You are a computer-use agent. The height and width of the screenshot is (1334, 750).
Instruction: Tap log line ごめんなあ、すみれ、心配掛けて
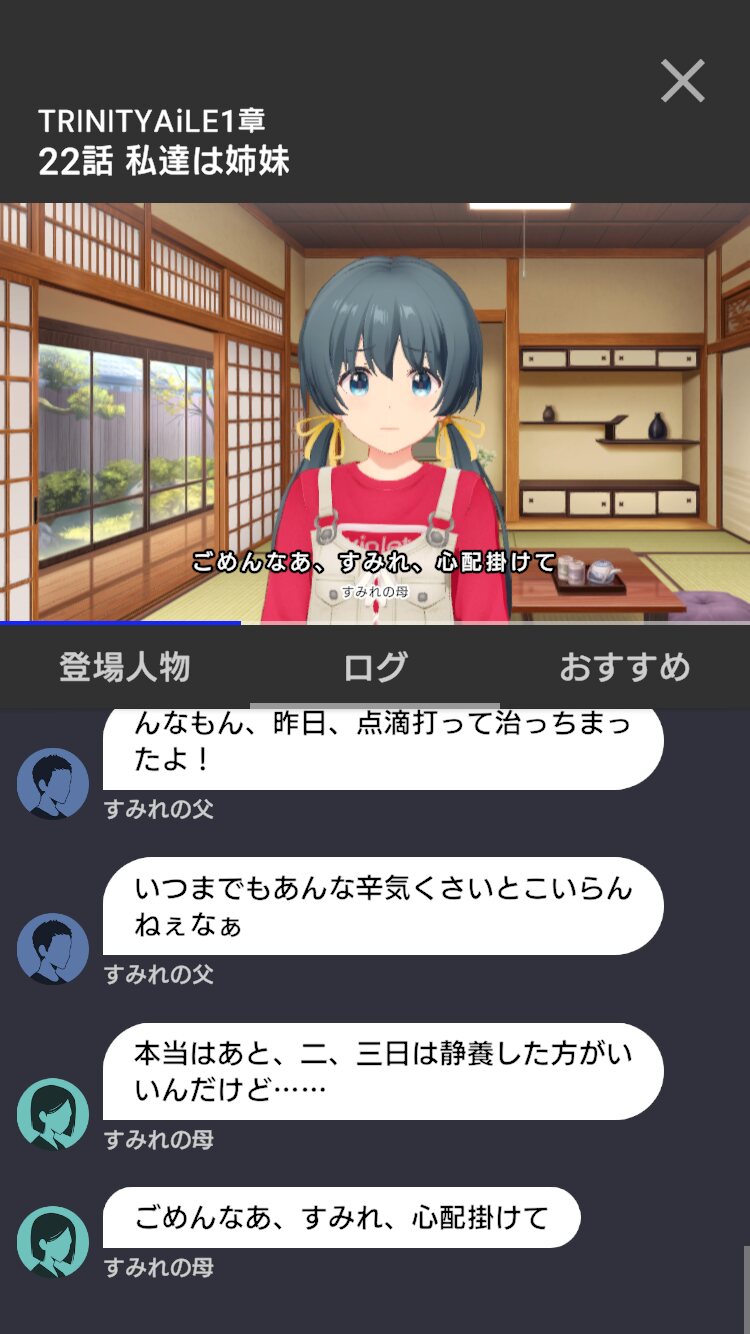click(x=341, y=1217)
